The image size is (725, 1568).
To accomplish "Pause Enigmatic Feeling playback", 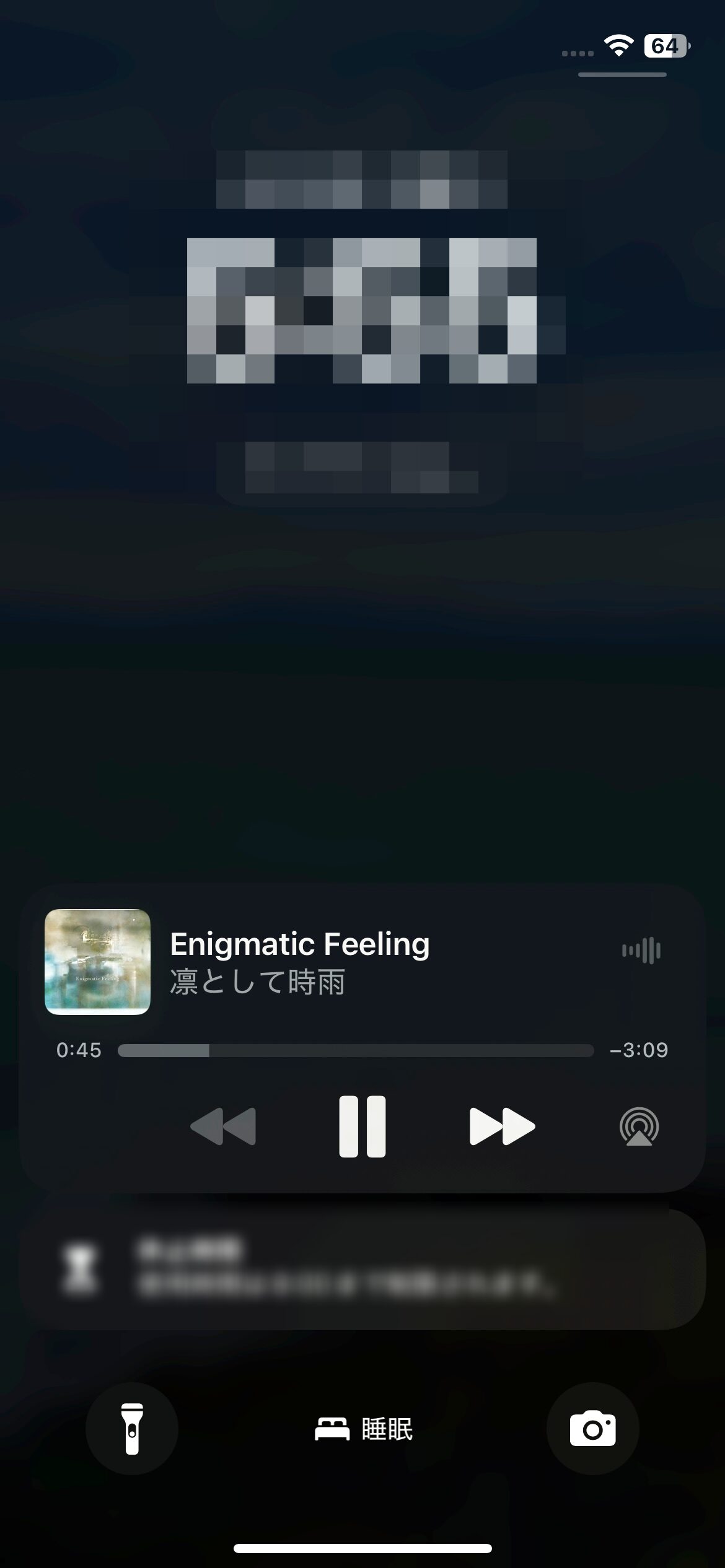I will pyautogui.click(x=362, y=1126).
